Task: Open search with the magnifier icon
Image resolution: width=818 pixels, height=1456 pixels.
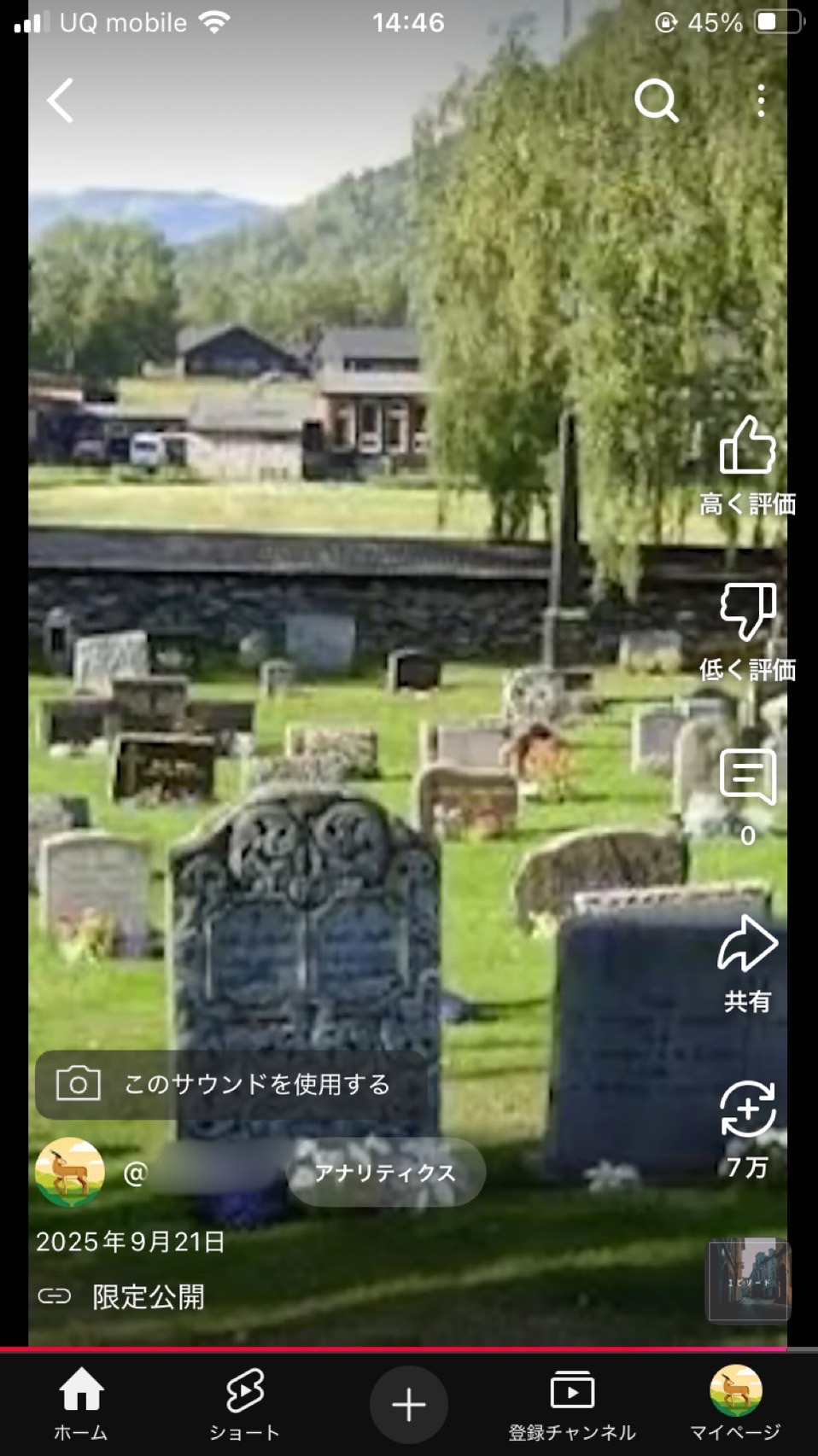Action: click(x=656, y=102)
